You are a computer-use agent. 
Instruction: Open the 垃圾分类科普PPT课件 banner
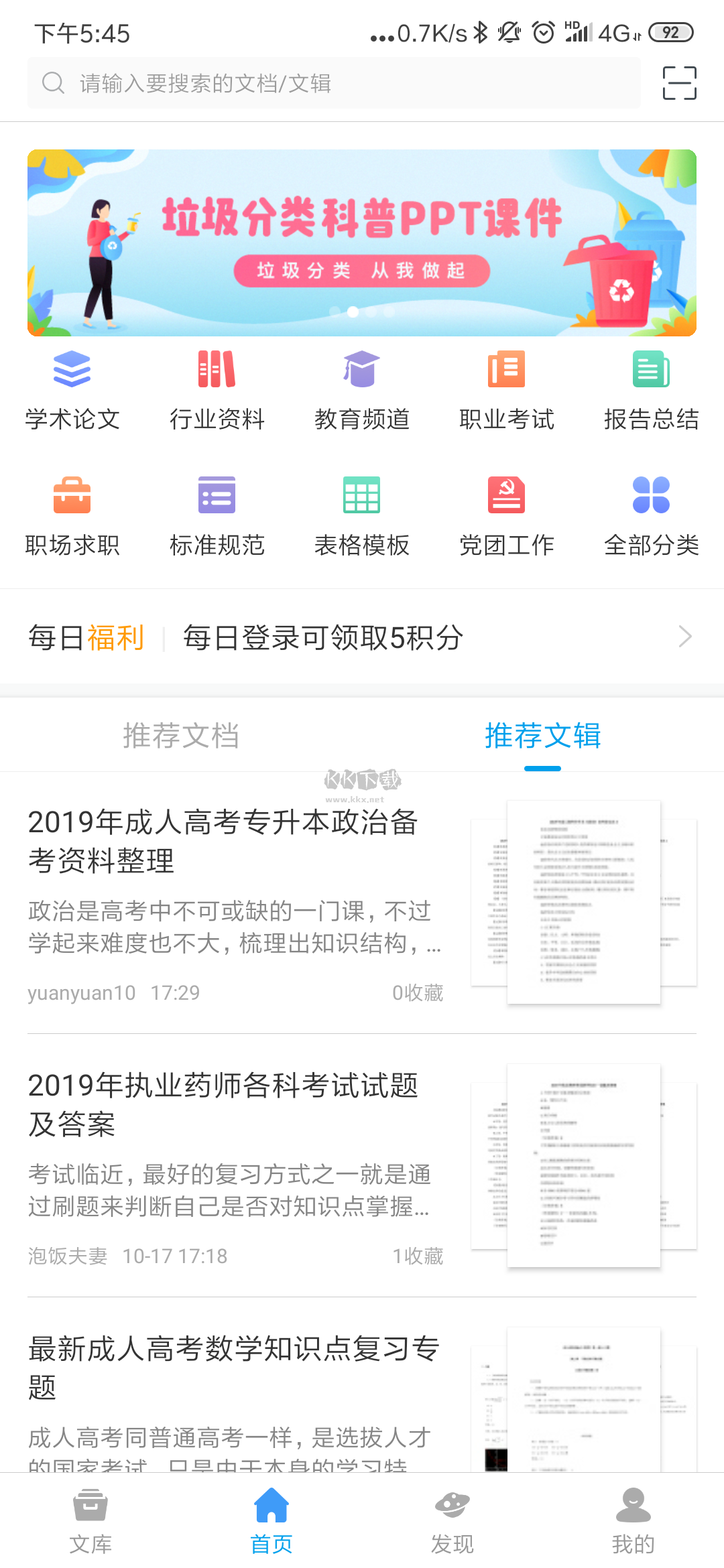pos(362,243)
